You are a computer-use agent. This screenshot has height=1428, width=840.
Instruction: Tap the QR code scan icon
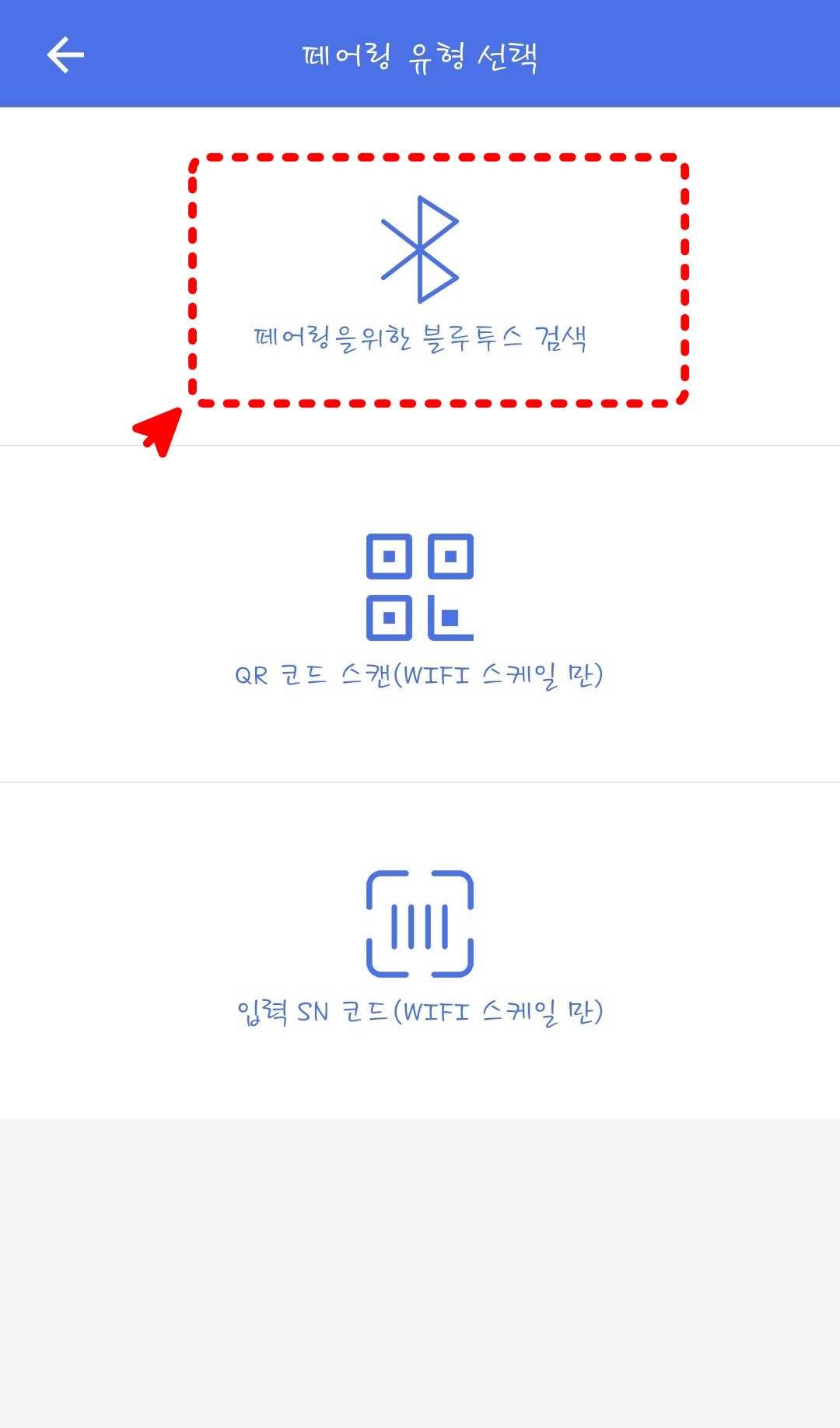coord(420,587)
